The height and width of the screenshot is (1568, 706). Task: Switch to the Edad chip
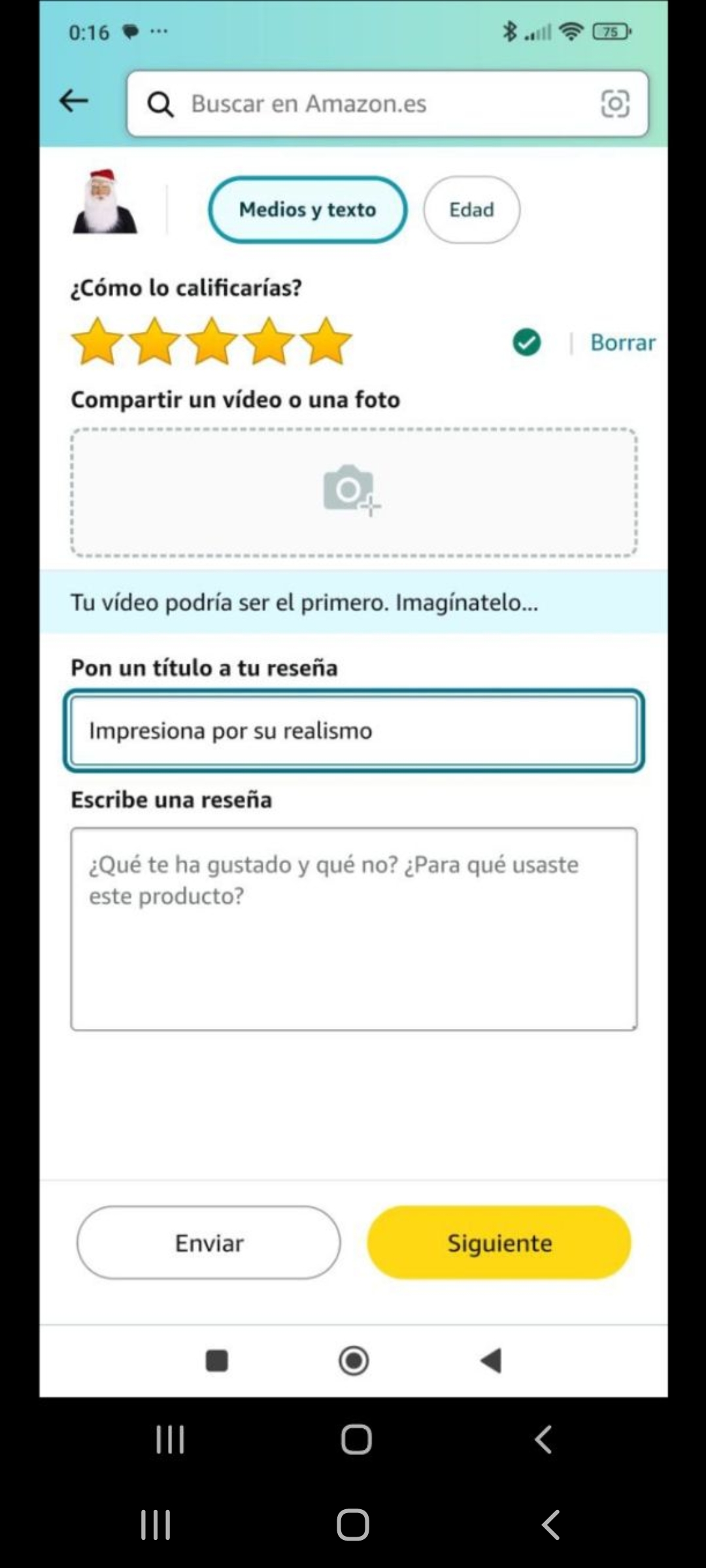(471, 210)
